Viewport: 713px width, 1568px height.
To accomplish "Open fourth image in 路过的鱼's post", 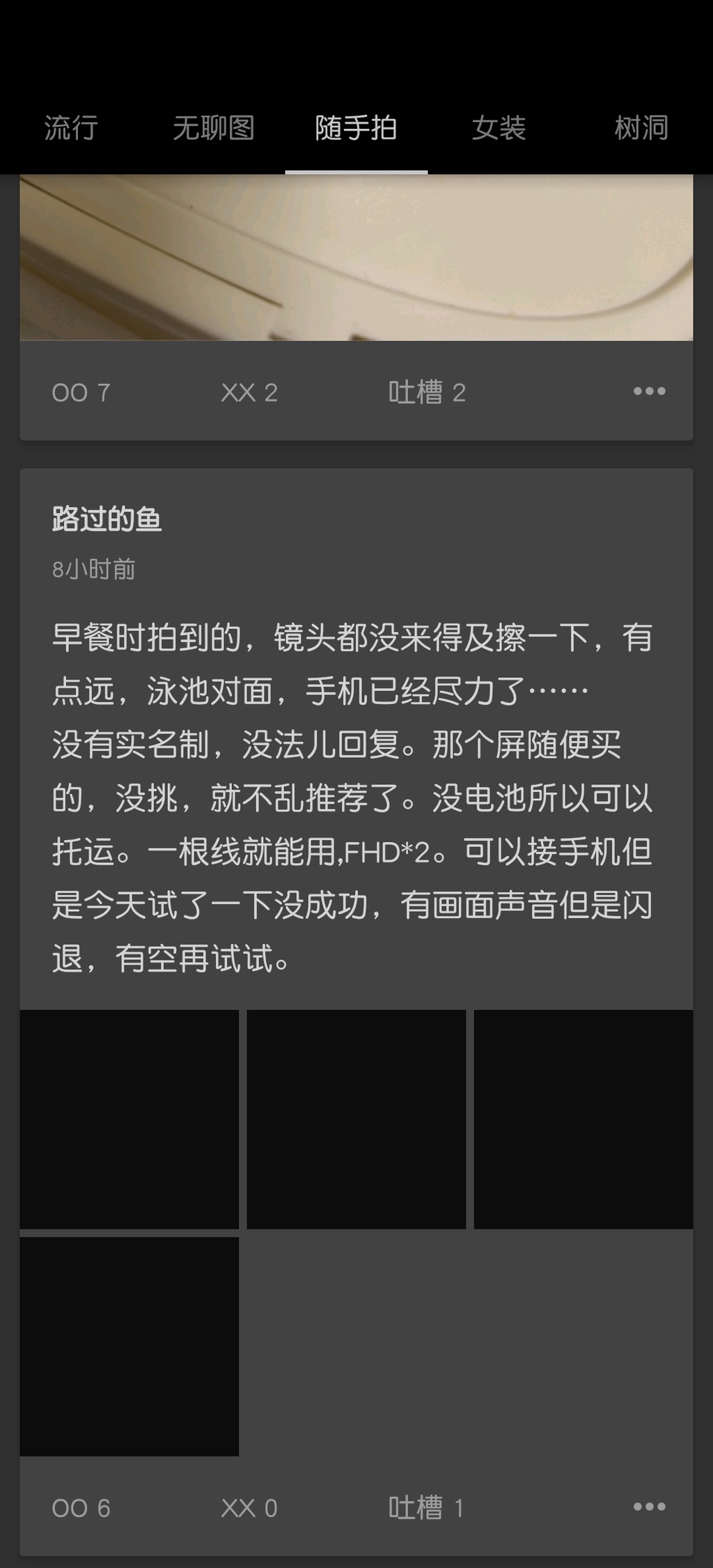I will (x=130, y=1346).
